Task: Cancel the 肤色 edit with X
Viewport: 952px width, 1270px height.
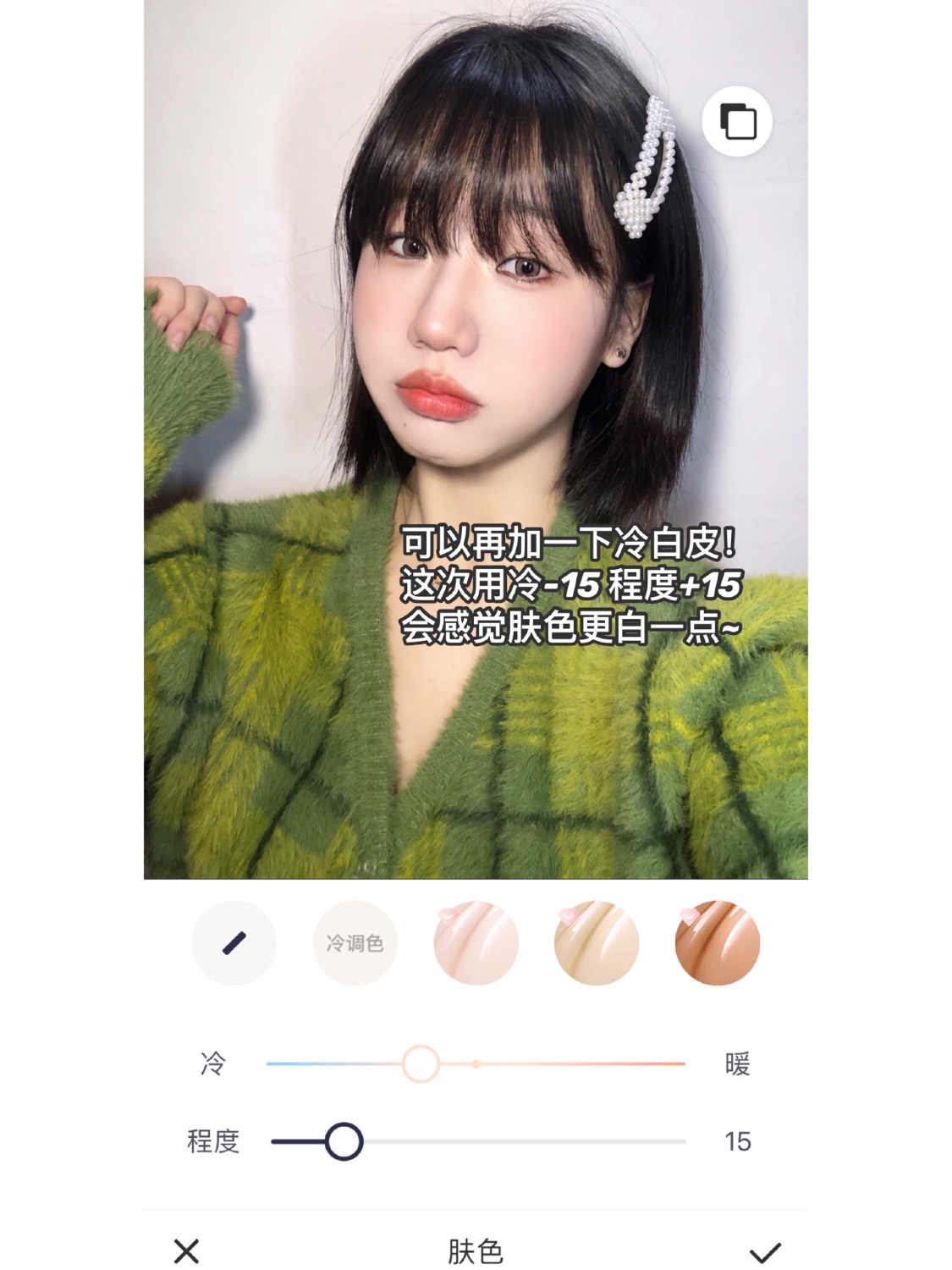Action: point(186,1251)
